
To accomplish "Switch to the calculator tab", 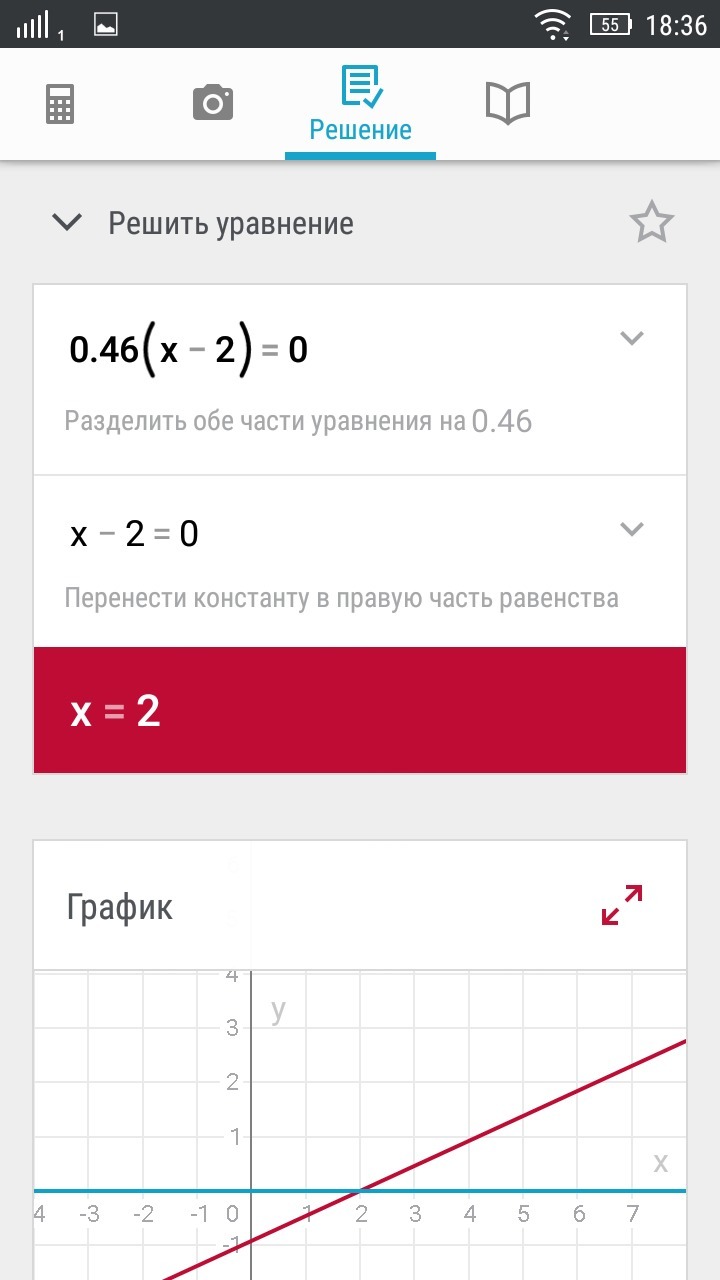I will click(x=60, y=104).
